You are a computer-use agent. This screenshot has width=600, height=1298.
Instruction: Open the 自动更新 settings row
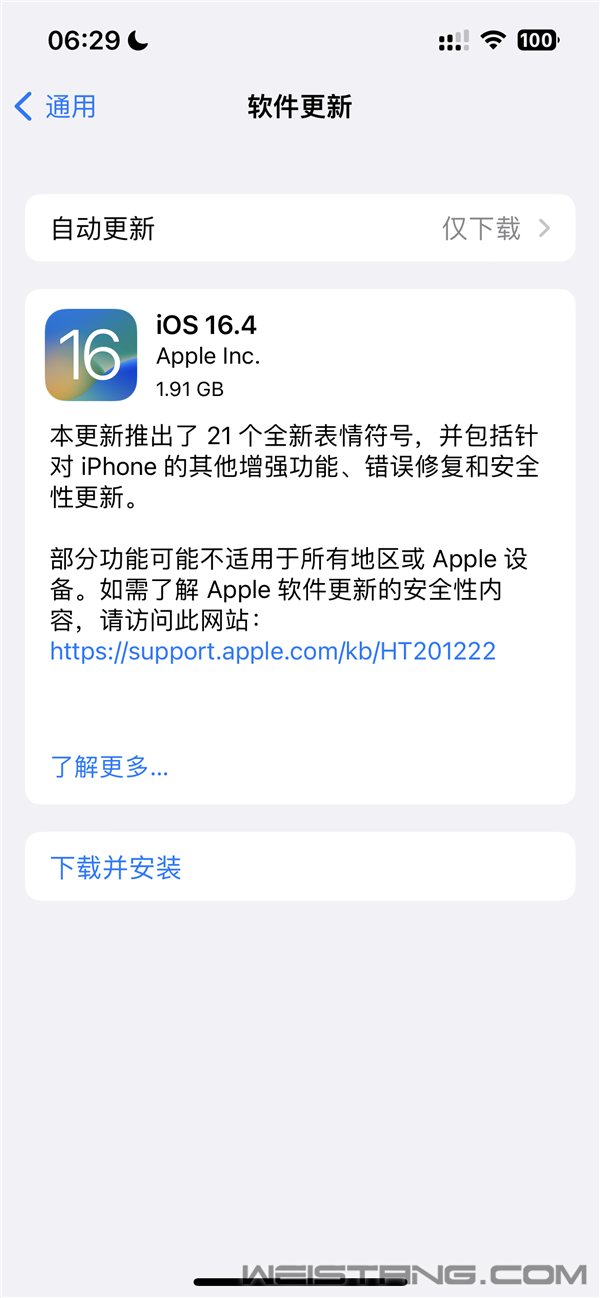pos(300,228)
